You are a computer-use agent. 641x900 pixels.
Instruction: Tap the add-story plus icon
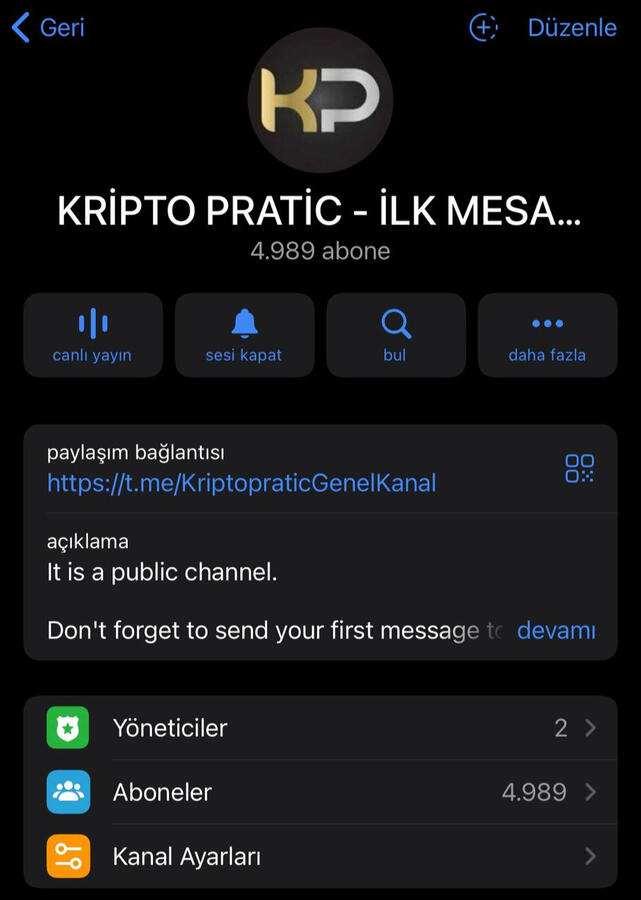pos(484,28)
